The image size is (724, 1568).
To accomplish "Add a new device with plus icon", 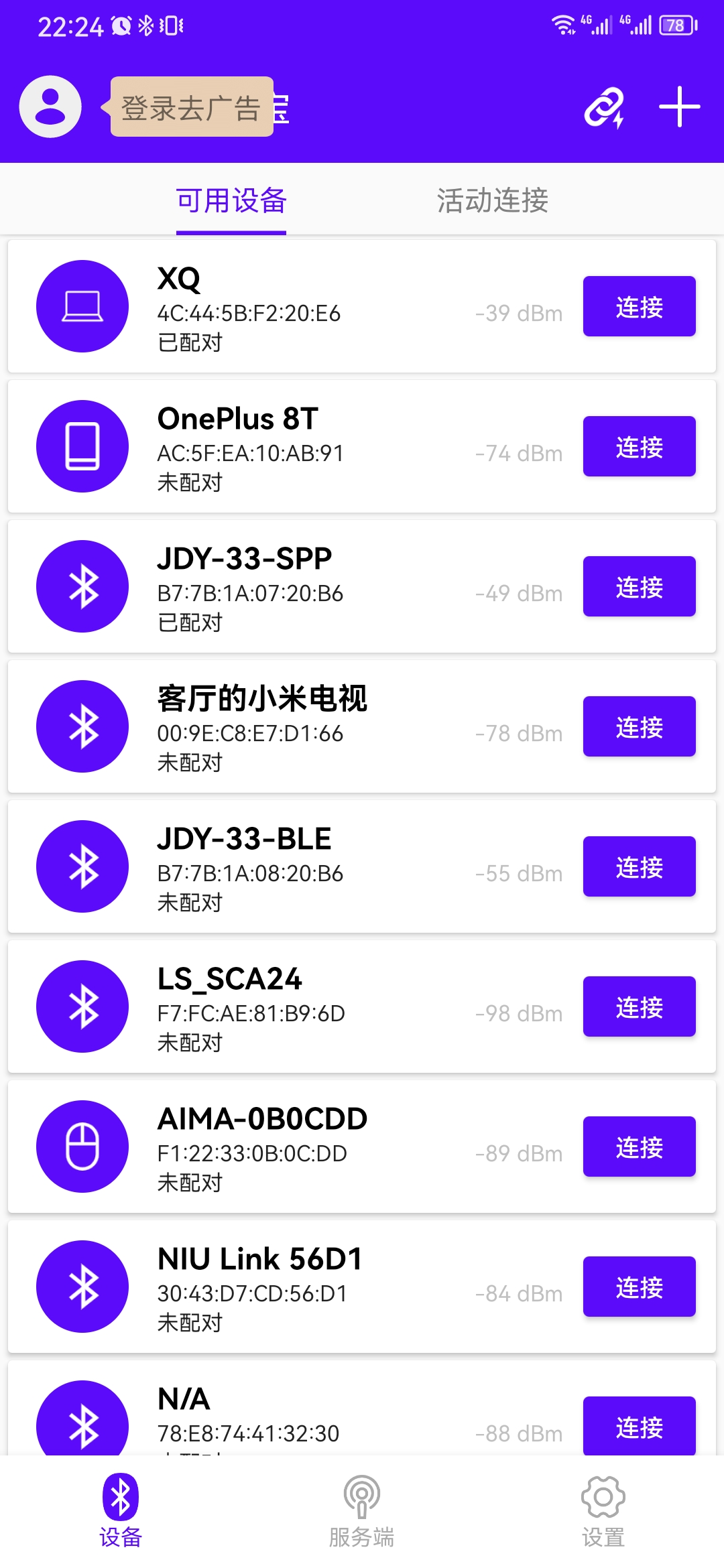I will coord(679,107).
